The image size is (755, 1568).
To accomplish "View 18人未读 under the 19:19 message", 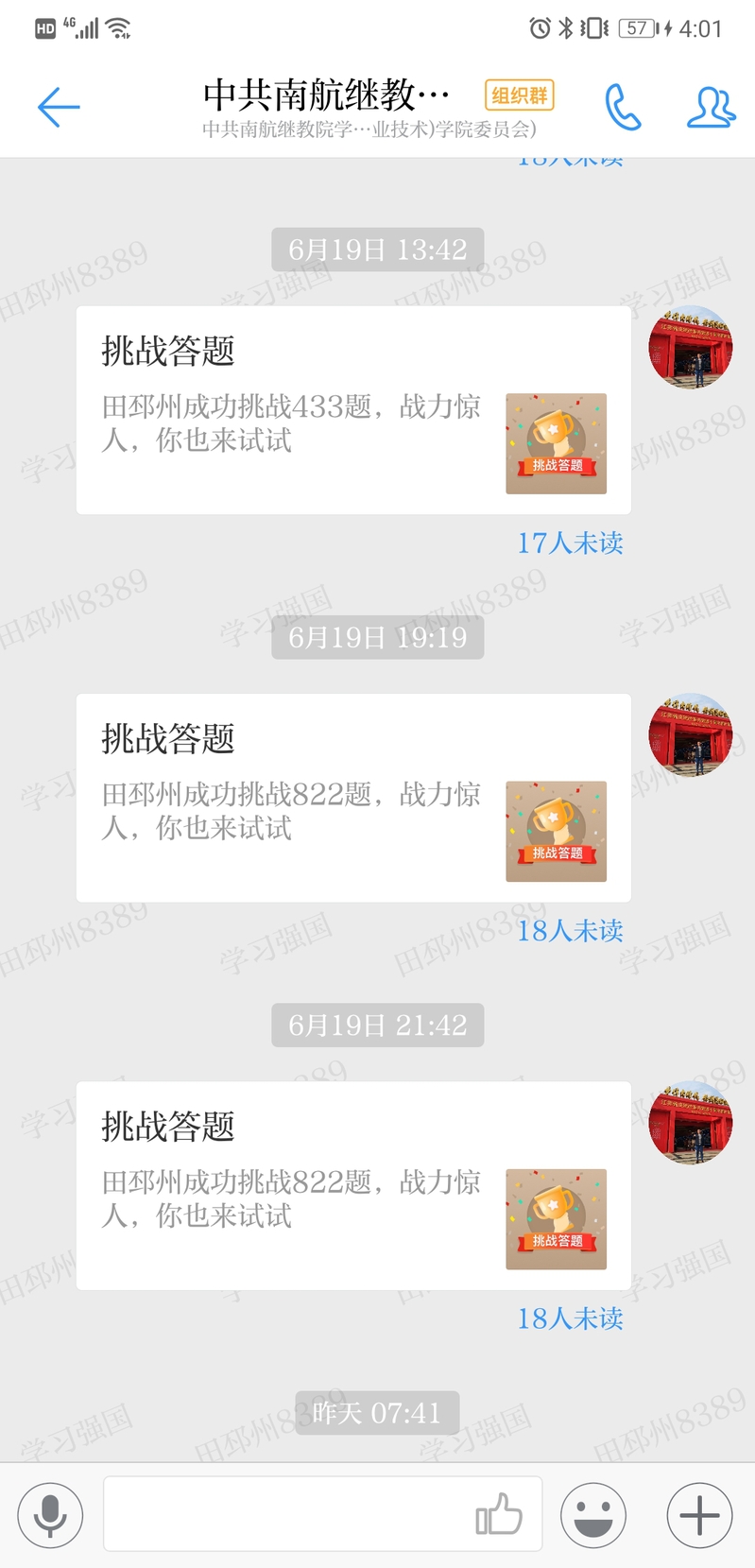I will click(x=570, y=931).
